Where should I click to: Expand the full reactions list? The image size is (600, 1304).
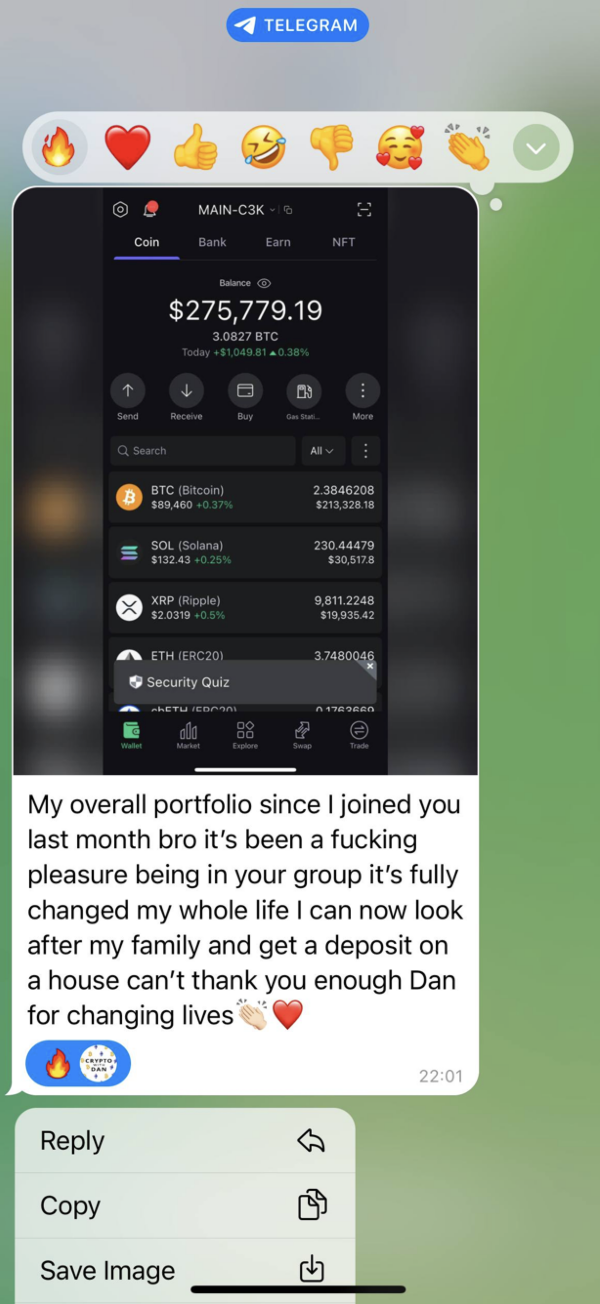pyautogui.click(x=536, y=149)
